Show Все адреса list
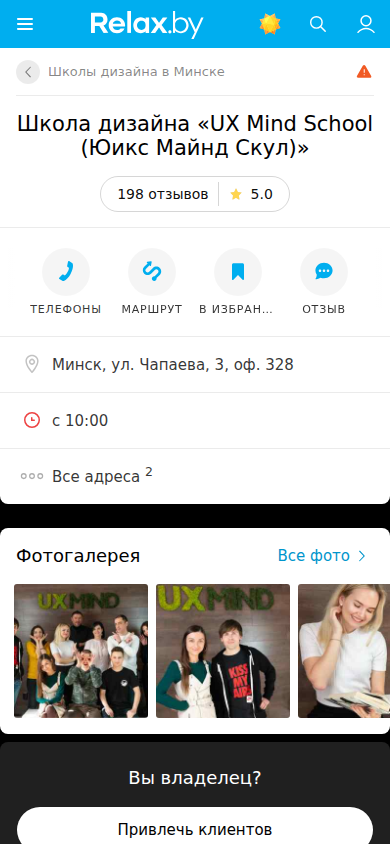 pyautogui.click(x=195, y=476)
